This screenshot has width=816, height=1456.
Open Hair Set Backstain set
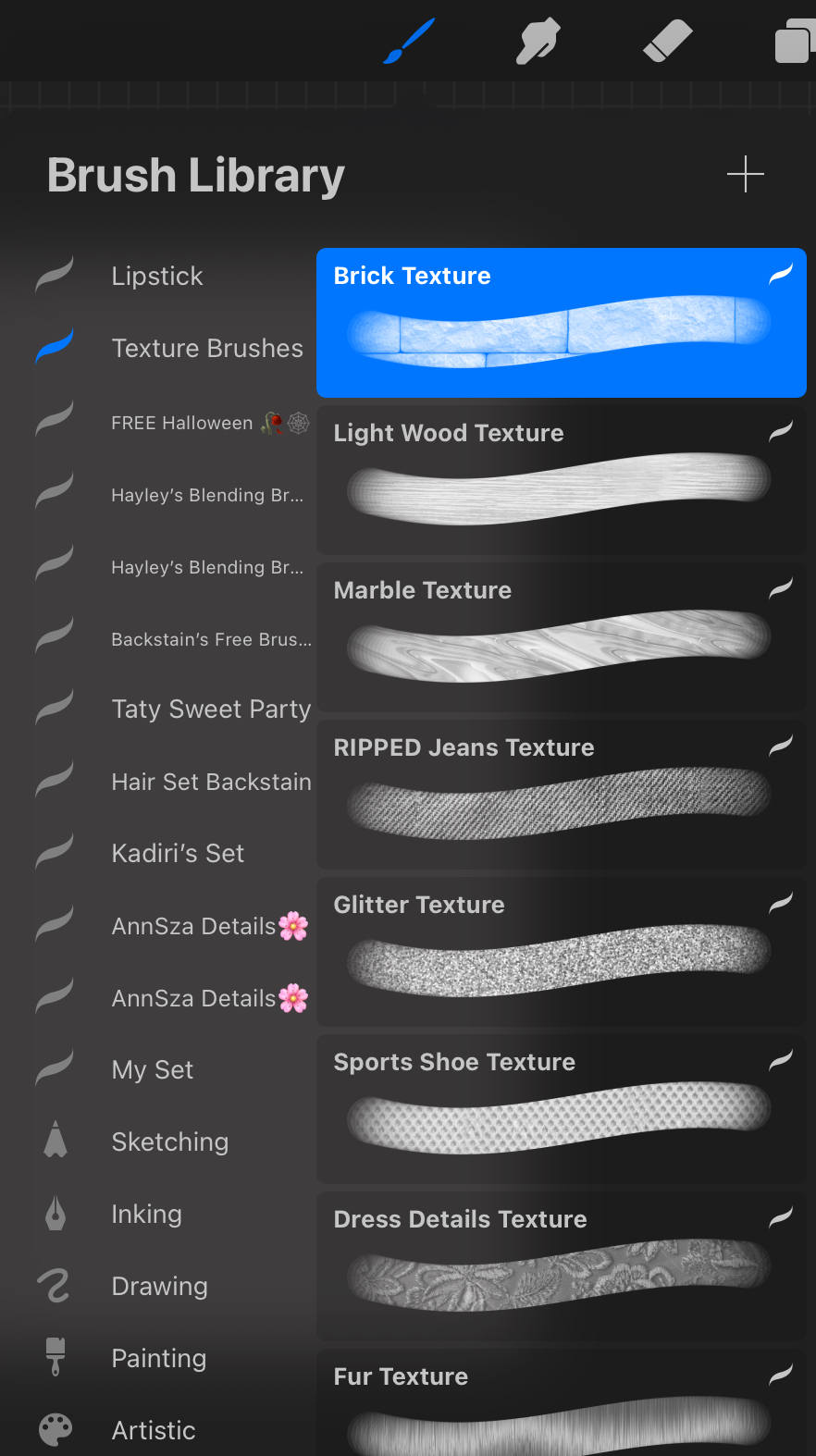point(211,782)
